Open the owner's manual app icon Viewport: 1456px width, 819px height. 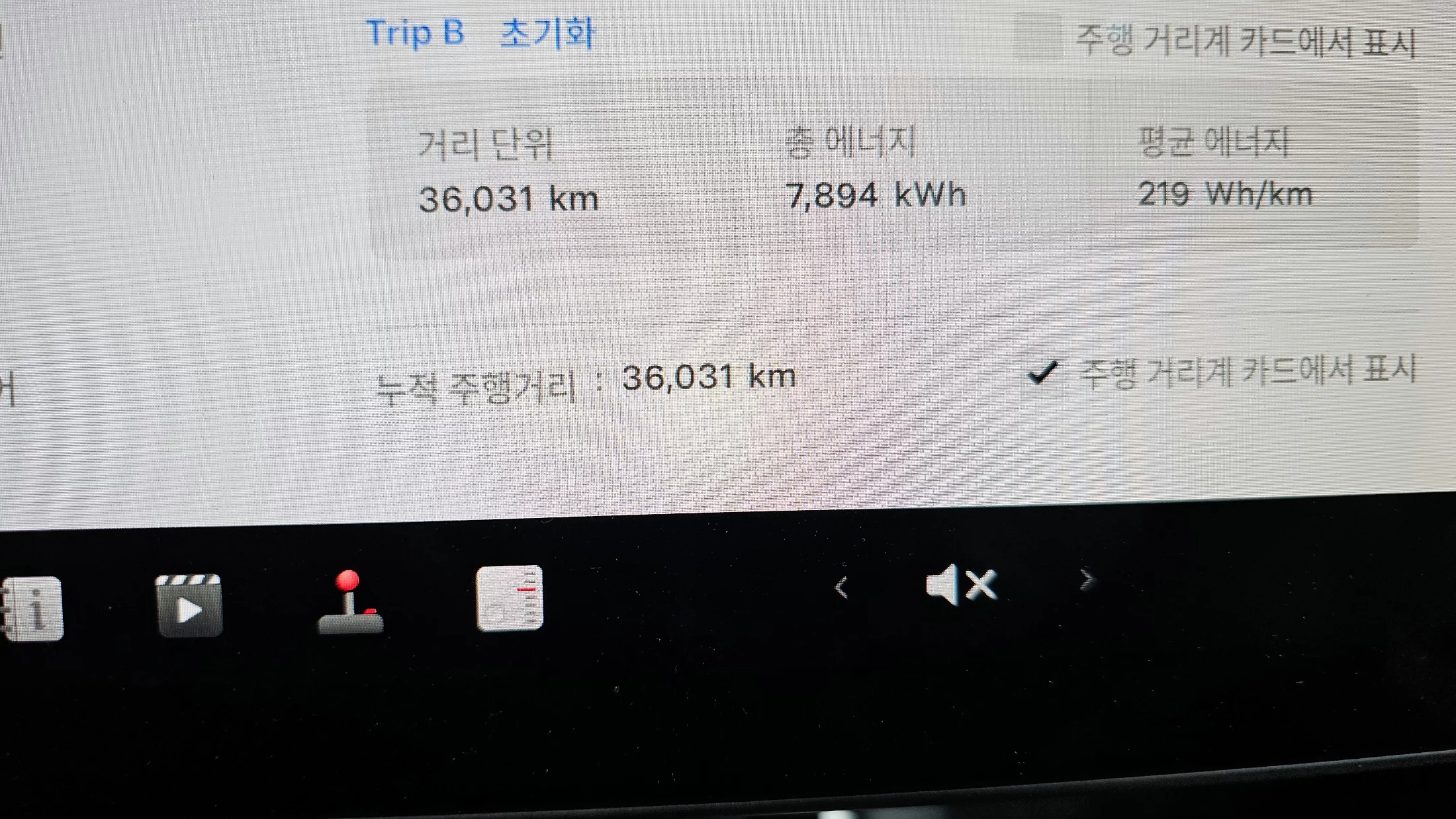(33, 609)
